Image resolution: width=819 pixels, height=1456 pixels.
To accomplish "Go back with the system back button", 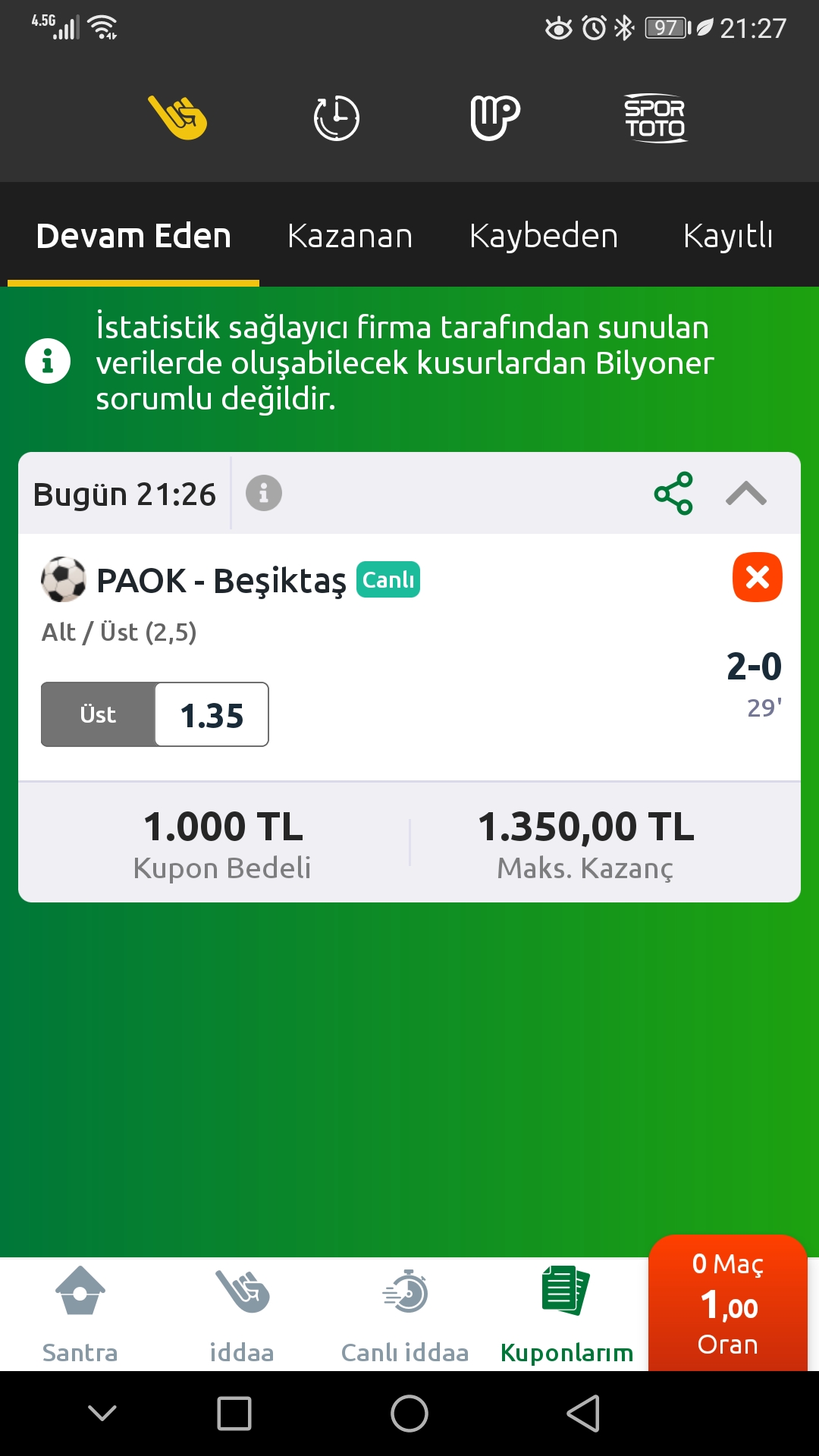I will click(583, 1414).
